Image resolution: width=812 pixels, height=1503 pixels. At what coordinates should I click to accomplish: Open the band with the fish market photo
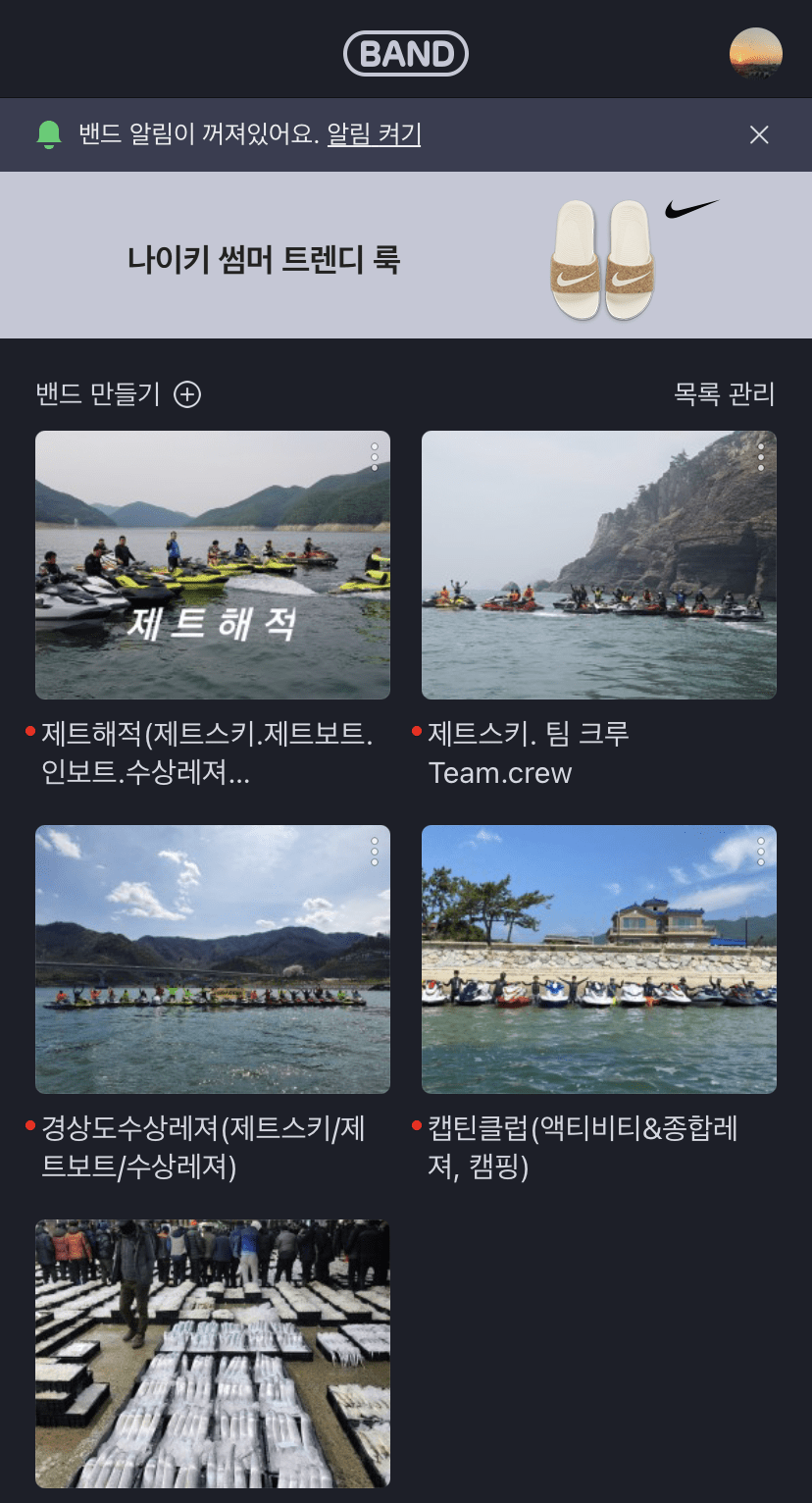click(x=212, y=1354)
